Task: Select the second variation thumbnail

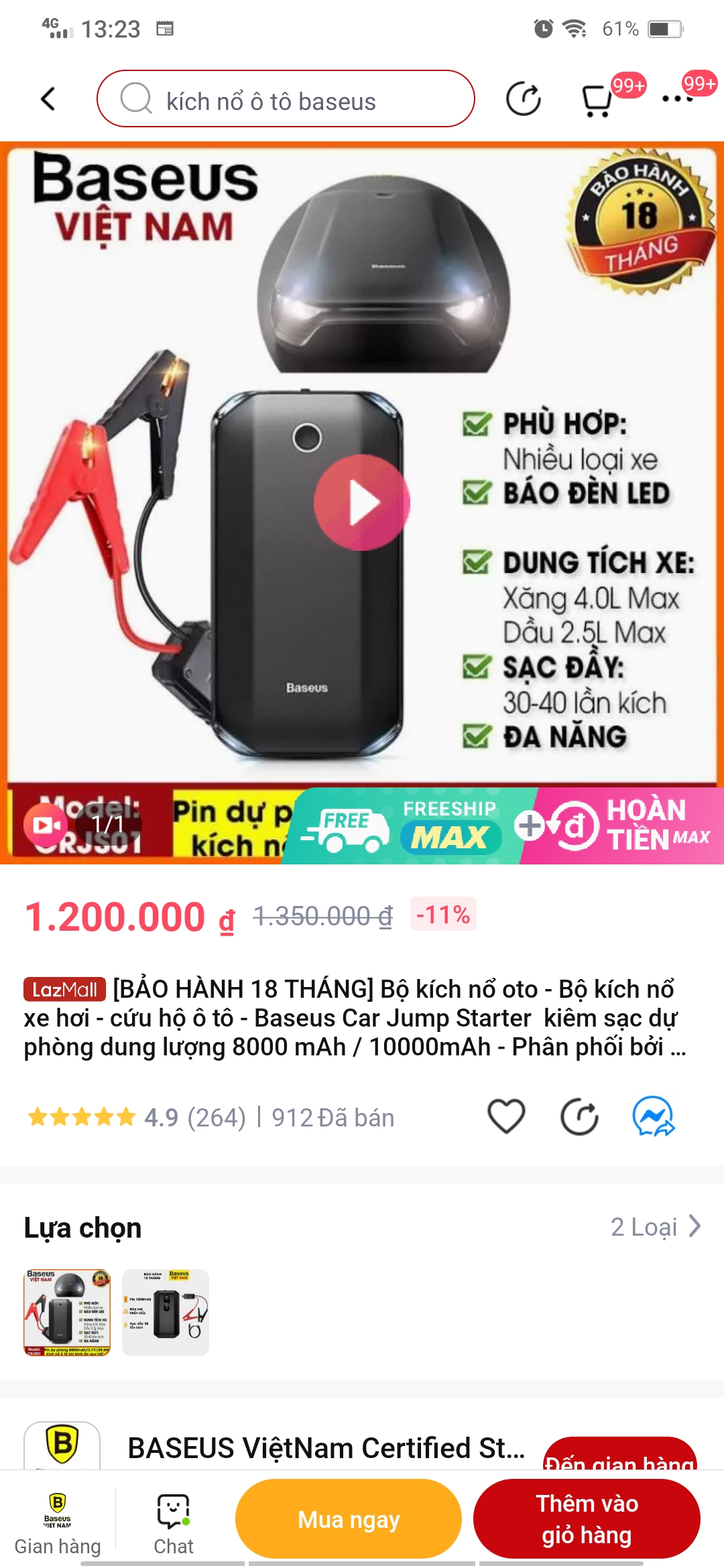Action: click(x=166, y=1312)
